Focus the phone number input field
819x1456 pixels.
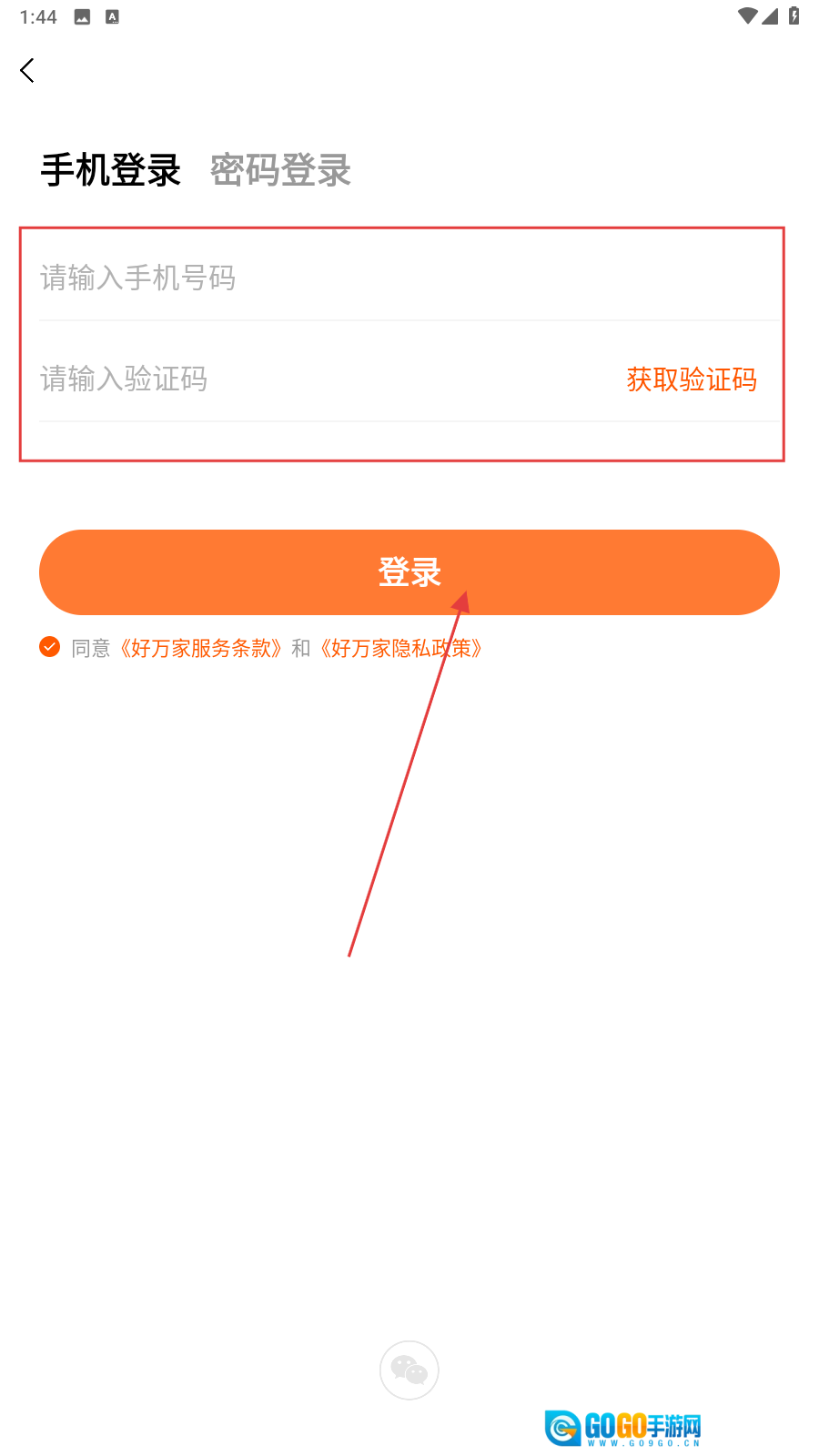coord(364,278)
